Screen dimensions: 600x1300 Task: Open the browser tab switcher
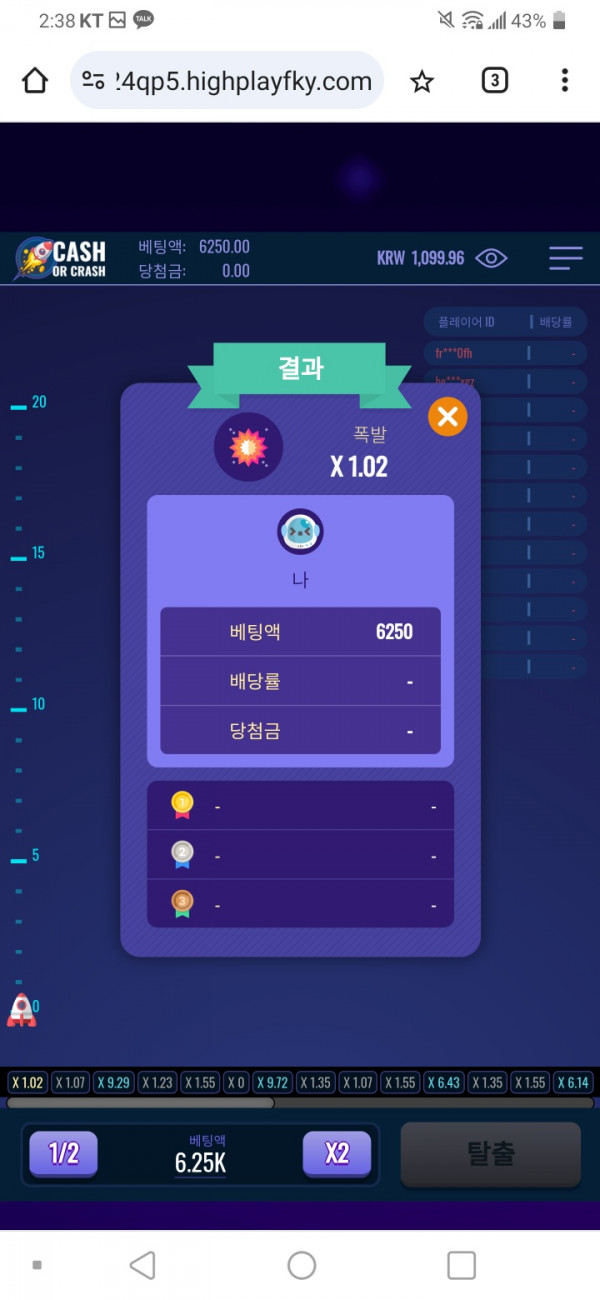pos(494,81)
